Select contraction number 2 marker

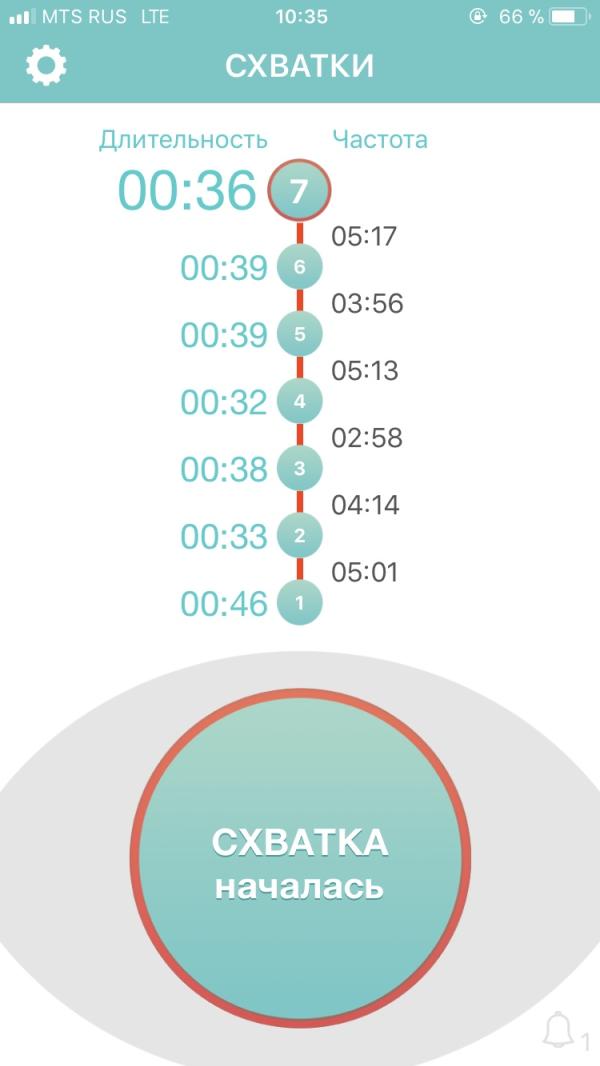coord(299,536)
